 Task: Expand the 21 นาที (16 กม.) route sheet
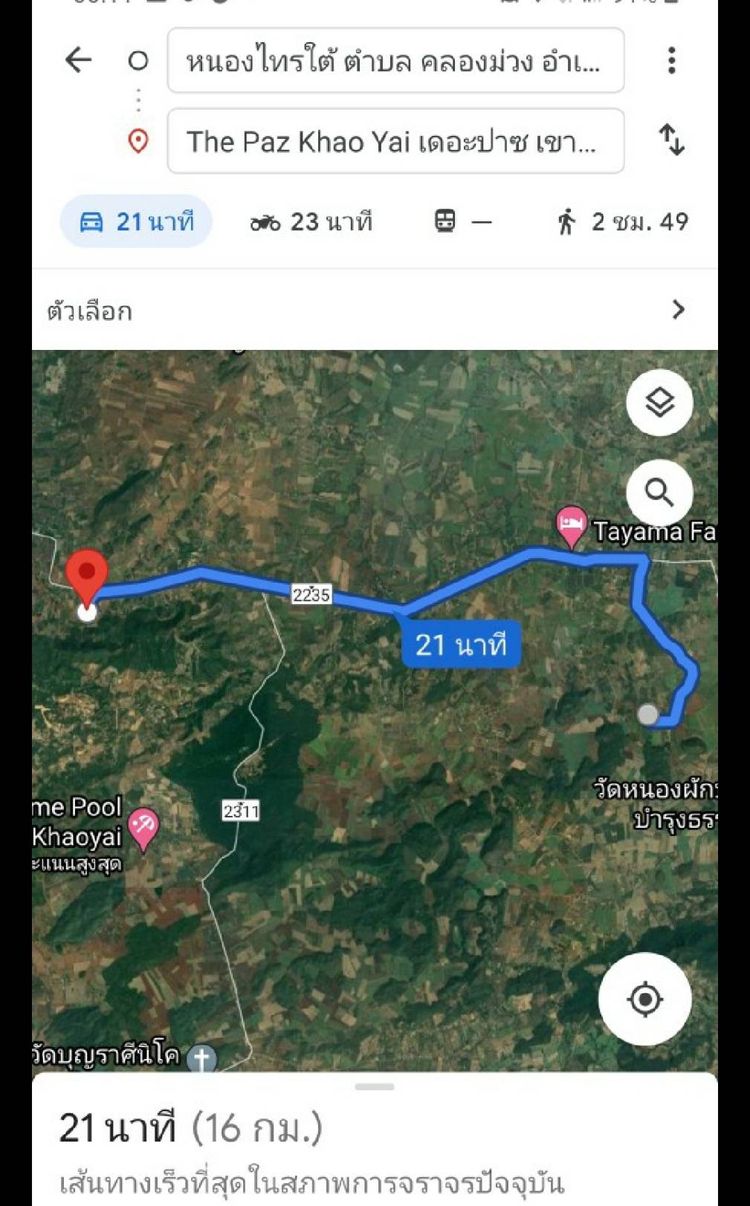tap(375, 1130)
